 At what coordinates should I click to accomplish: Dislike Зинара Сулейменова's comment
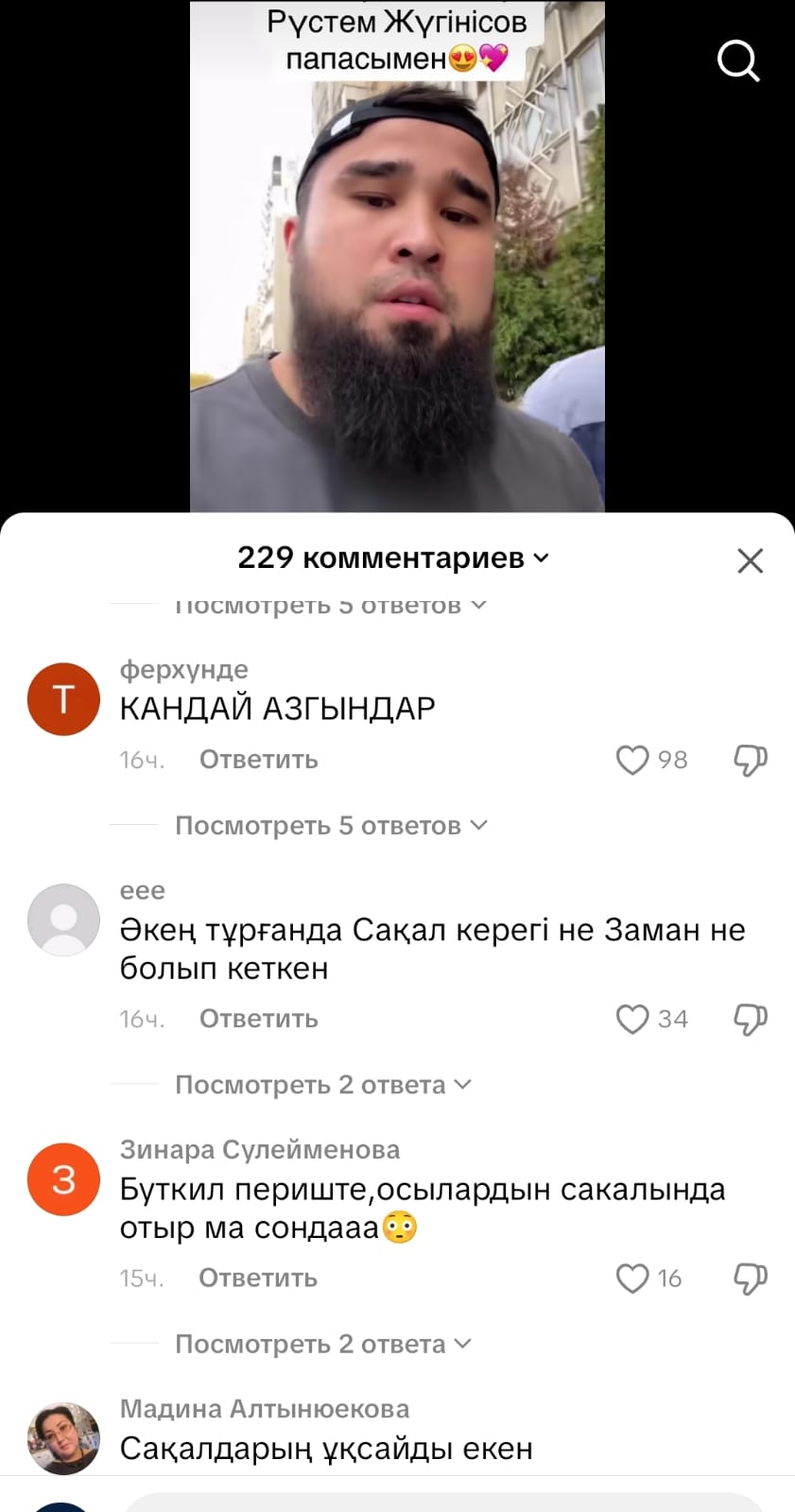point(751,1279)
